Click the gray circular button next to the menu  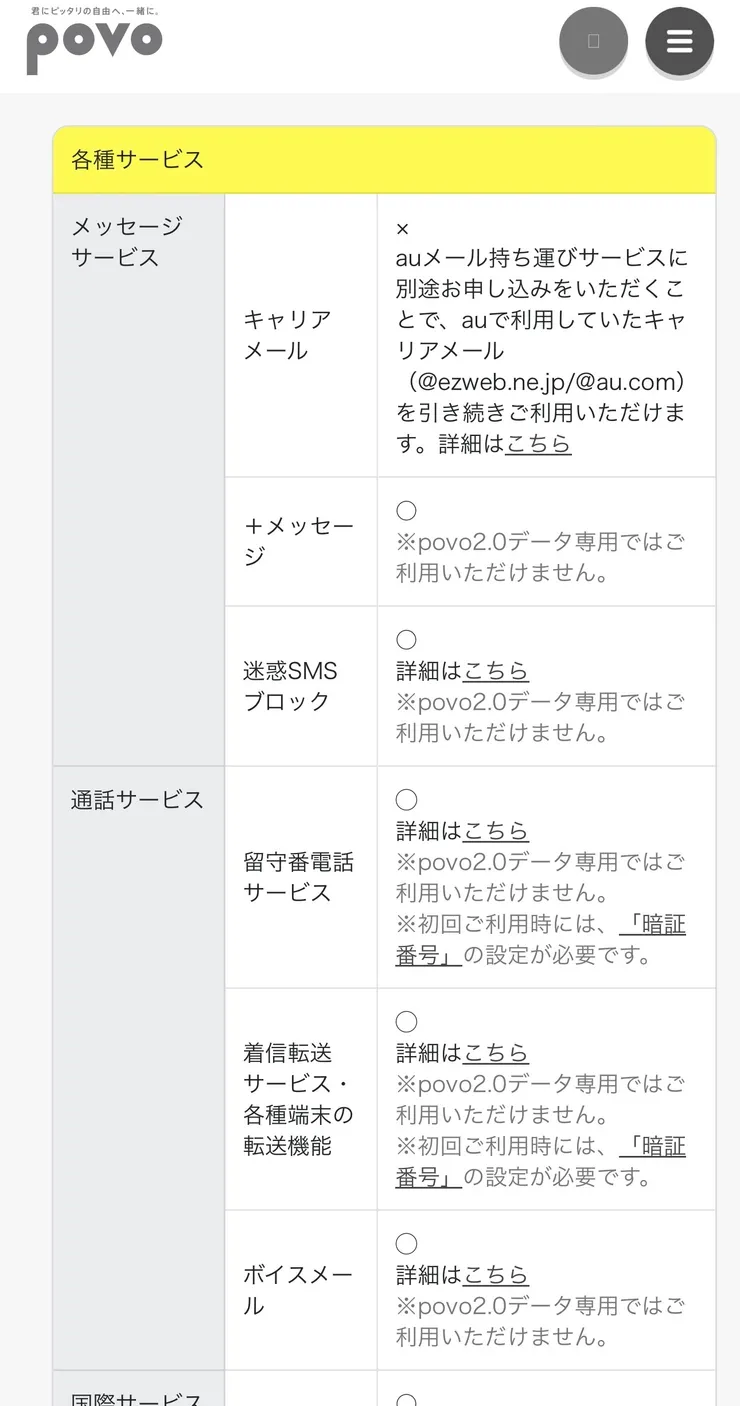tap(593, 41)
